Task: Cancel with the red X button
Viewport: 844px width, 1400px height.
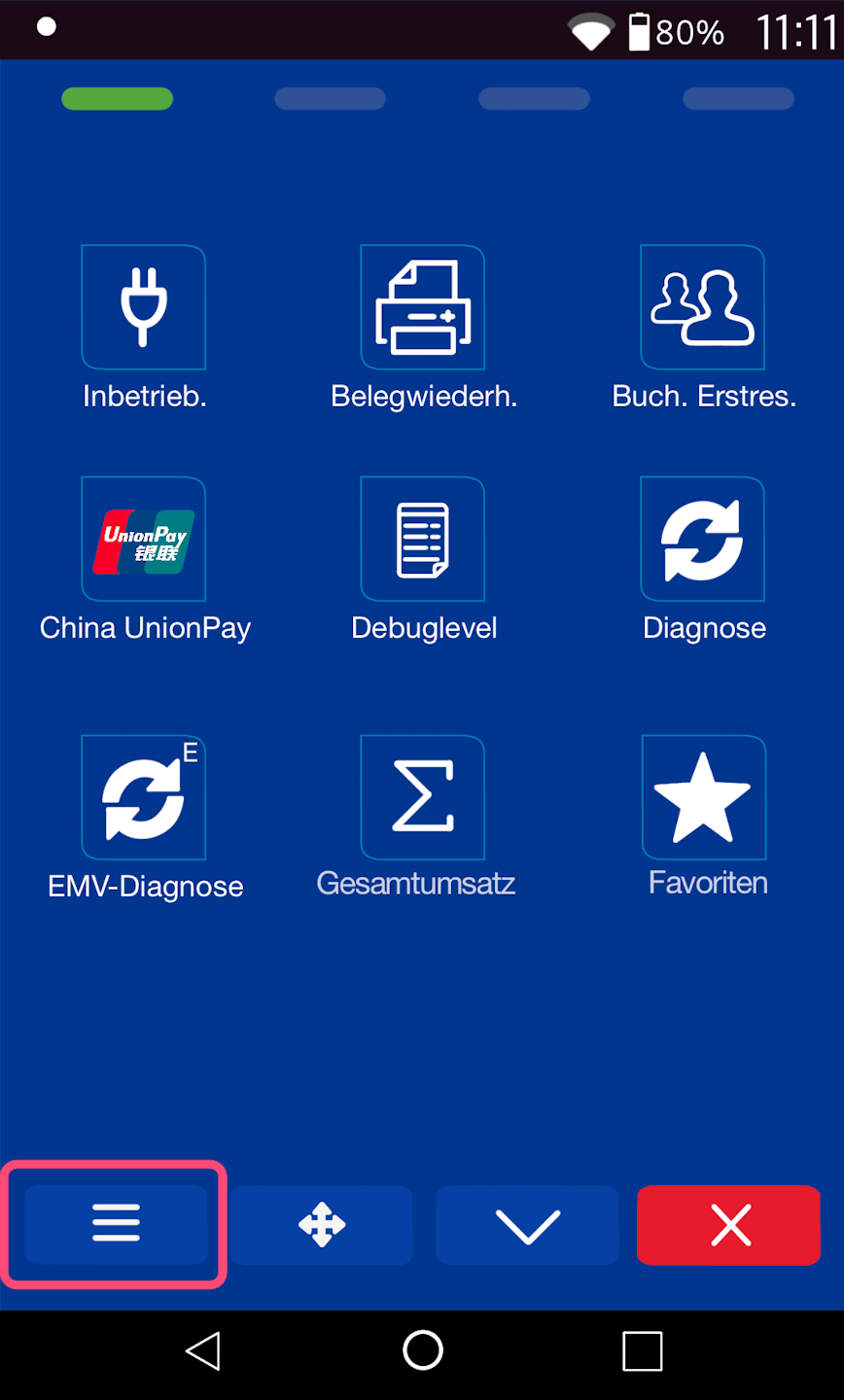Action: (729, 1224)
